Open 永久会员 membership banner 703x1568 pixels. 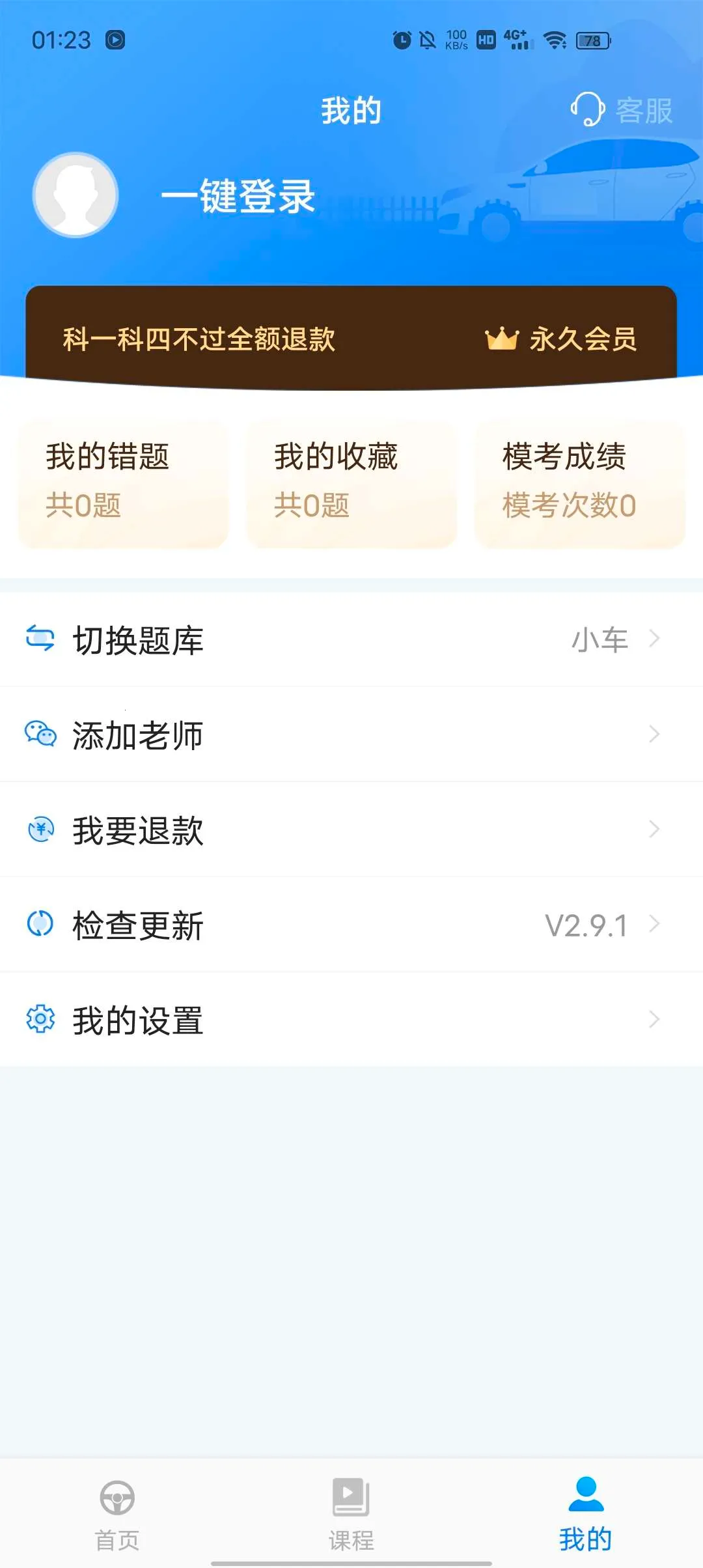(581, 340)
